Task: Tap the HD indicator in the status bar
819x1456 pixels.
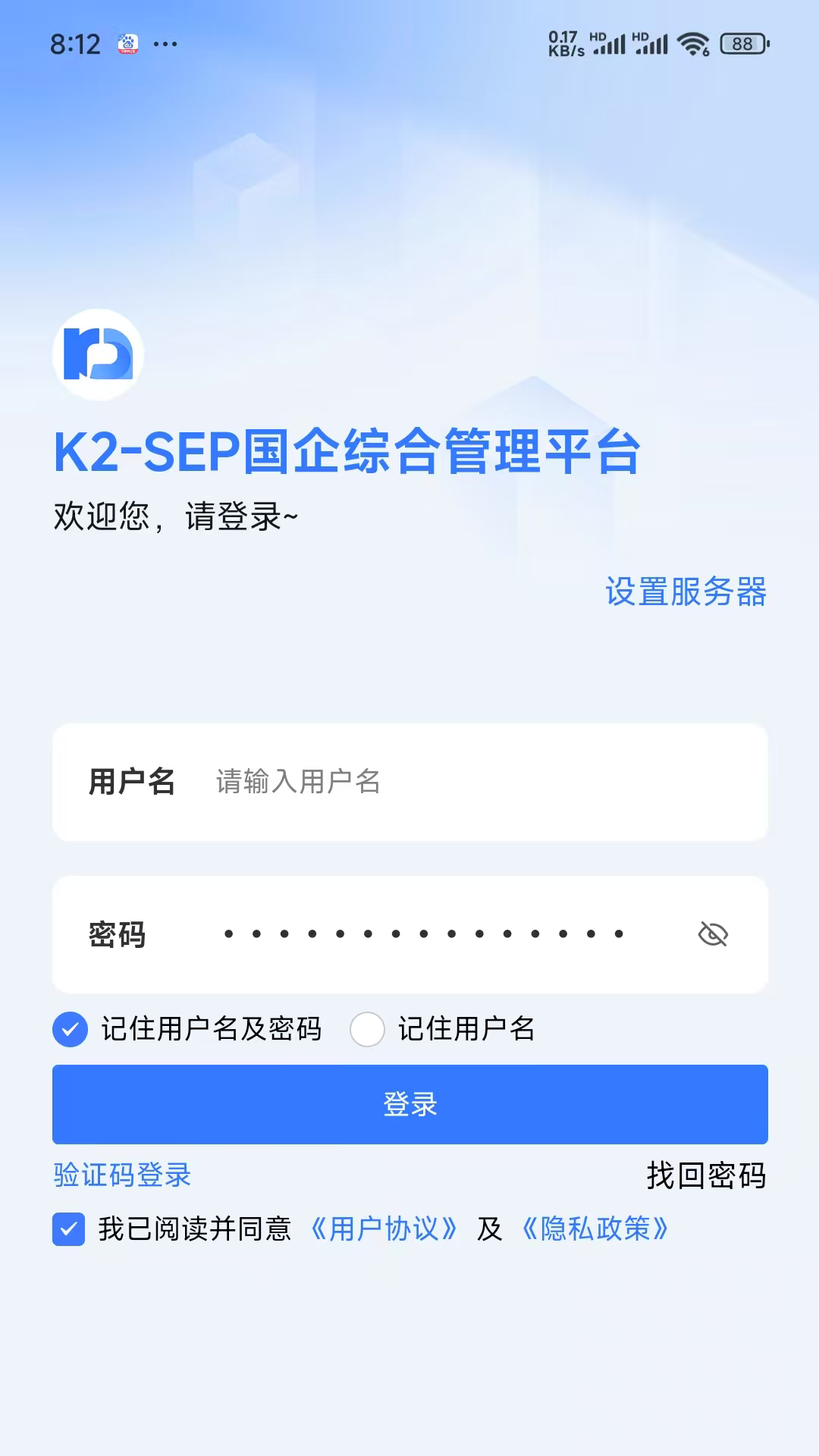Action: tap(598, 34)
